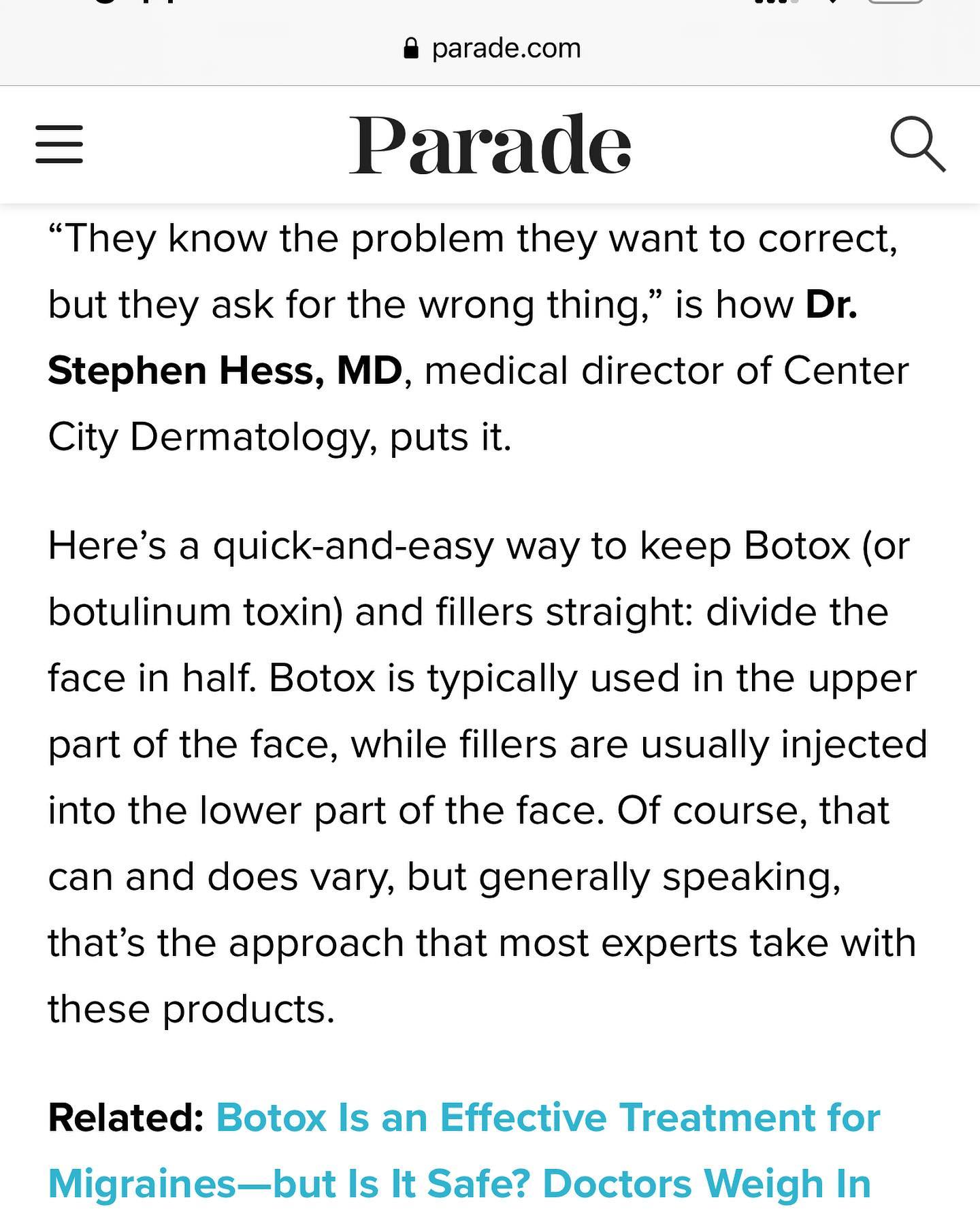The image size is (980, 1224).
Task: Tap the Parade logo to go home
Action: click(490, 144)
